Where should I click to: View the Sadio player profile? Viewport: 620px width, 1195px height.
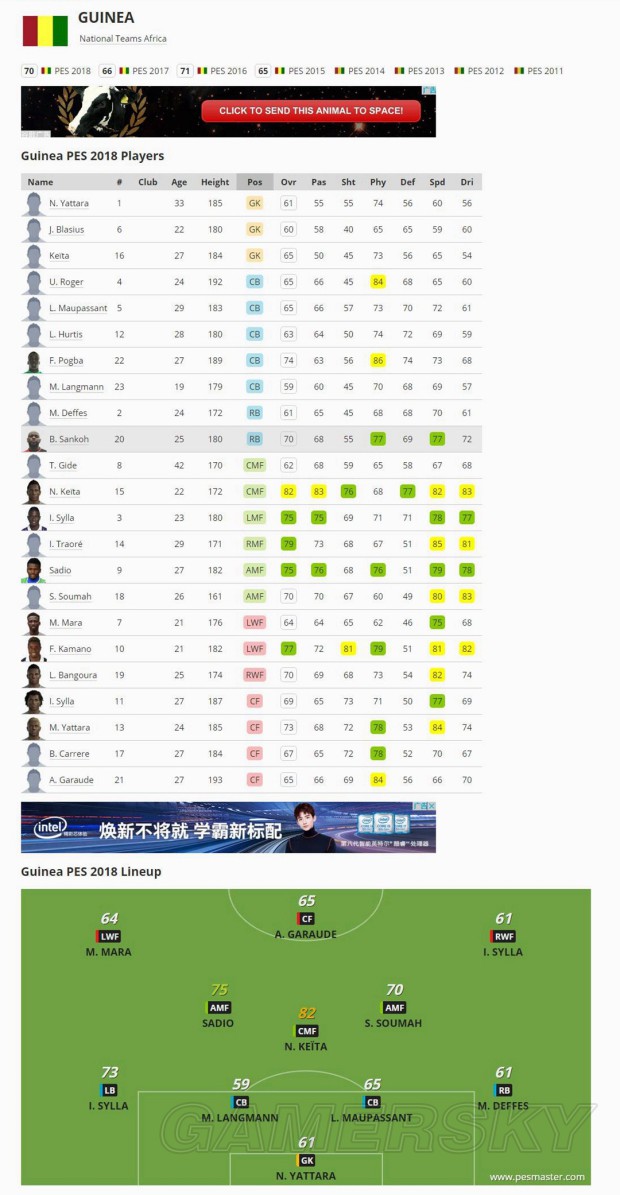pyautogui.click(x=59, y=570)
